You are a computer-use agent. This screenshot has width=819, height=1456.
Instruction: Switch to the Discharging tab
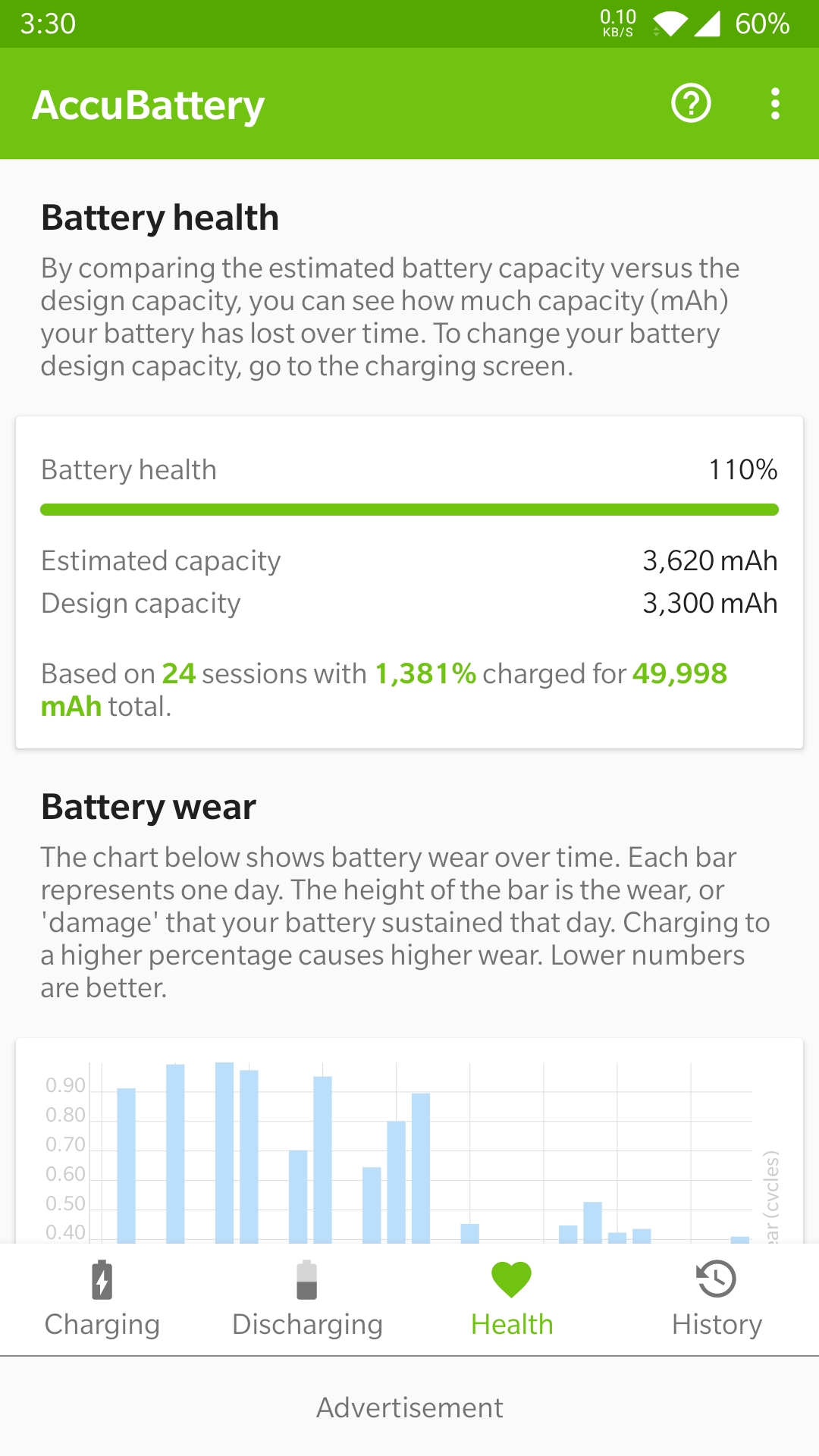pos(307,1299)
